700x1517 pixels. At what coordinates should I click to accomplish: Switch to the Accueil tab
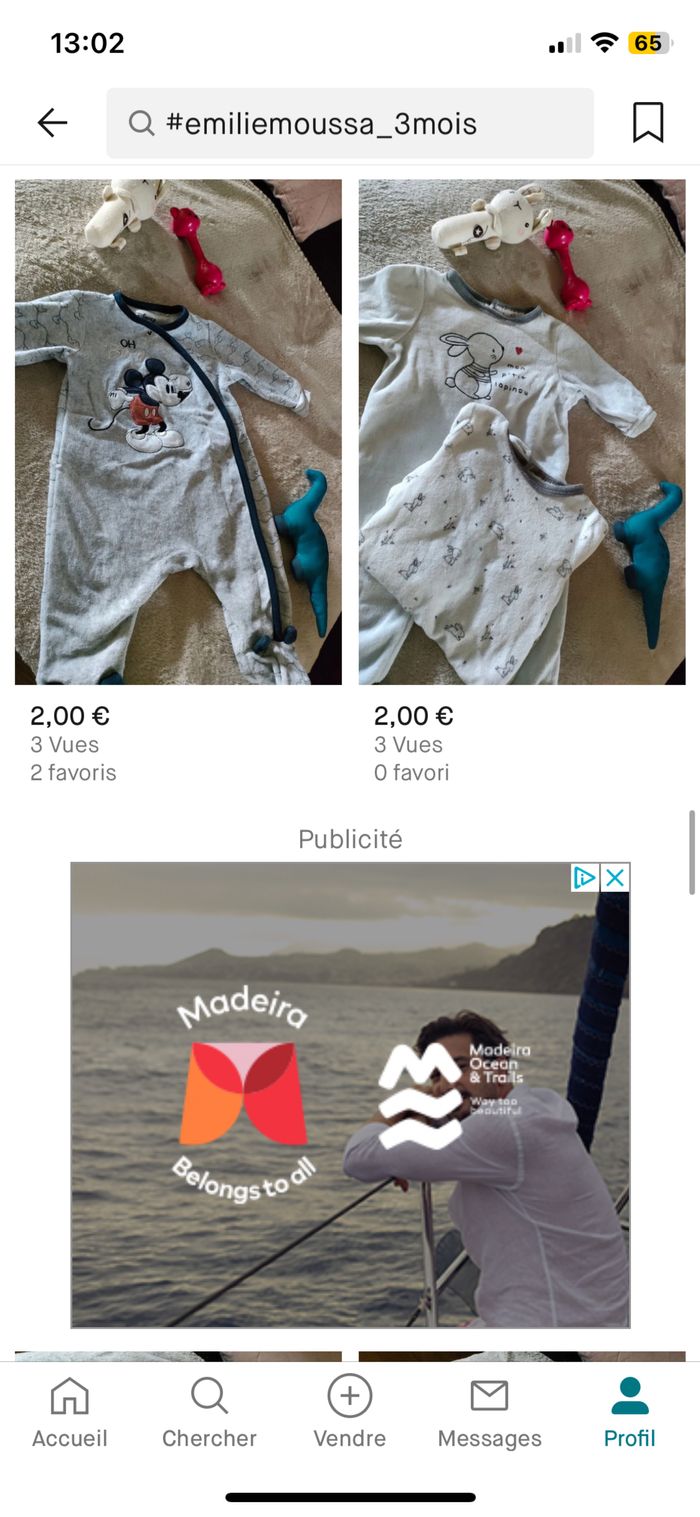[x=69, y=1411]
